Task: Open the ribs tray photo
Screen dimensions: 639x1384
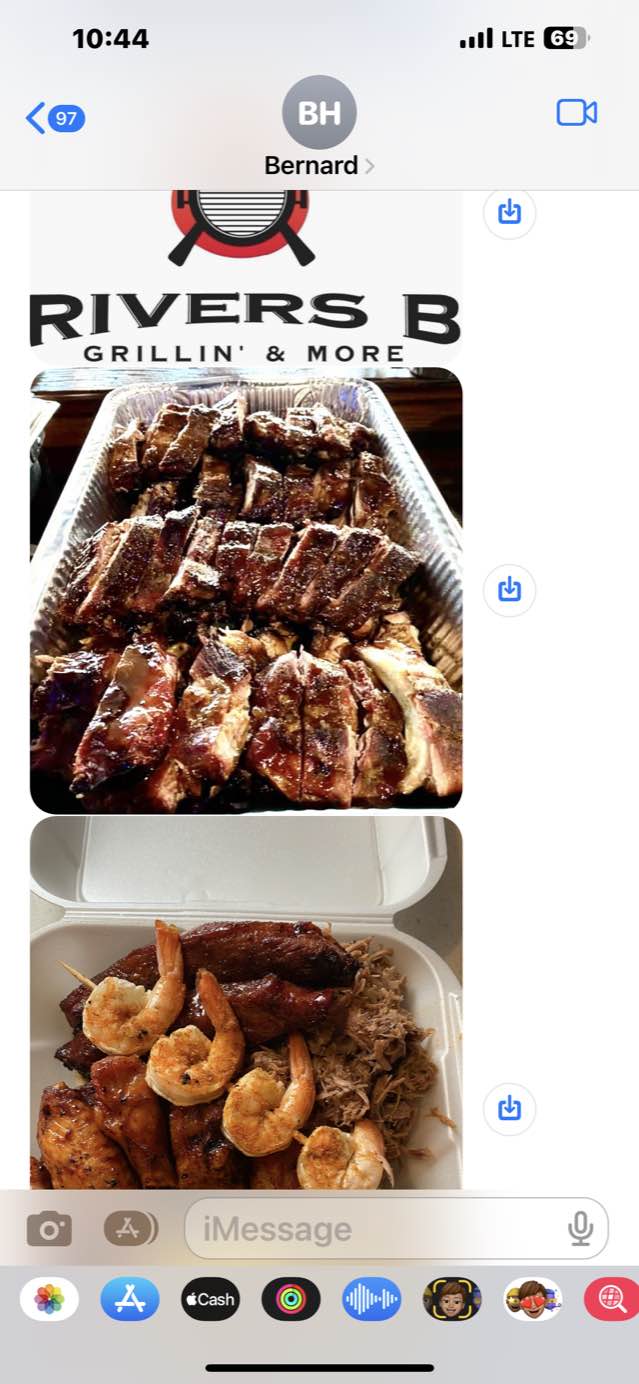Action: 246,590
